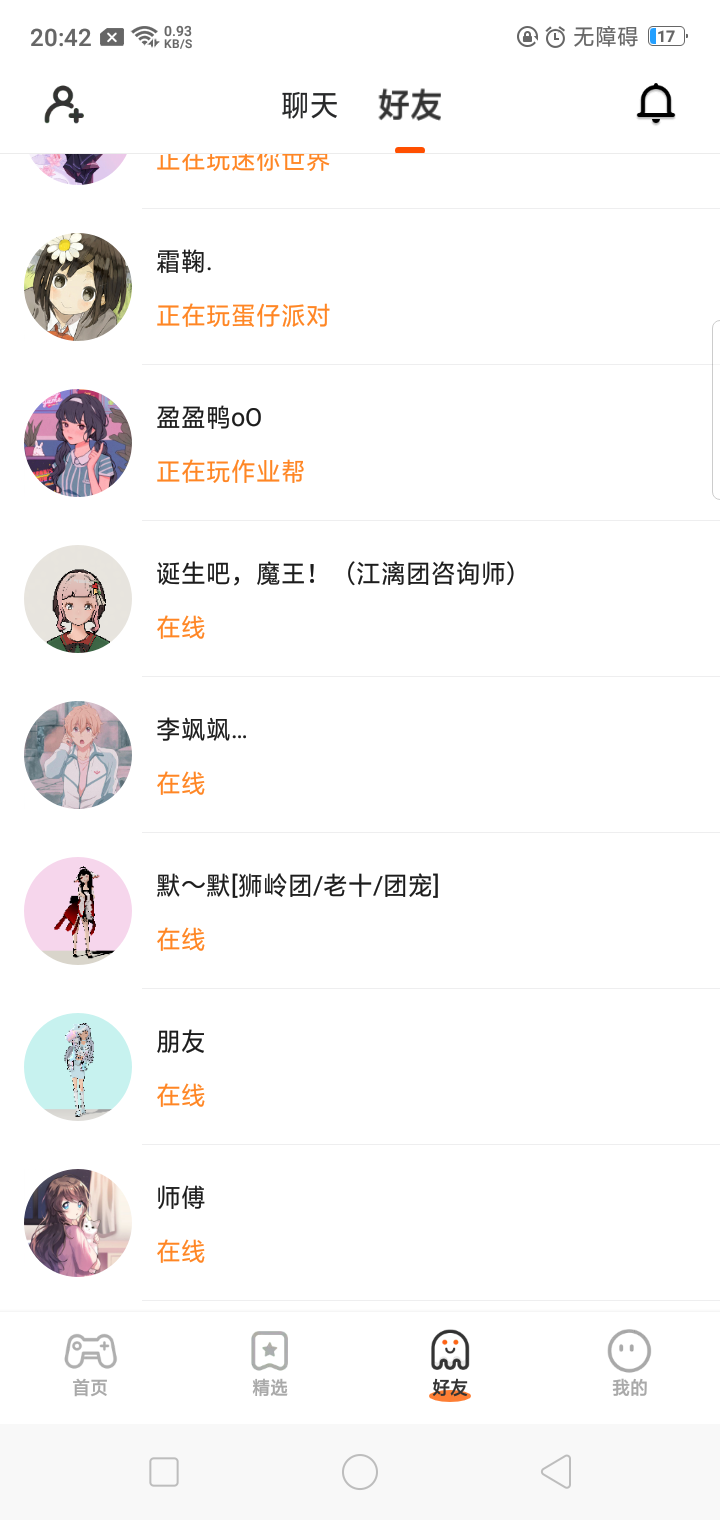Open the notifications bell

656,104
